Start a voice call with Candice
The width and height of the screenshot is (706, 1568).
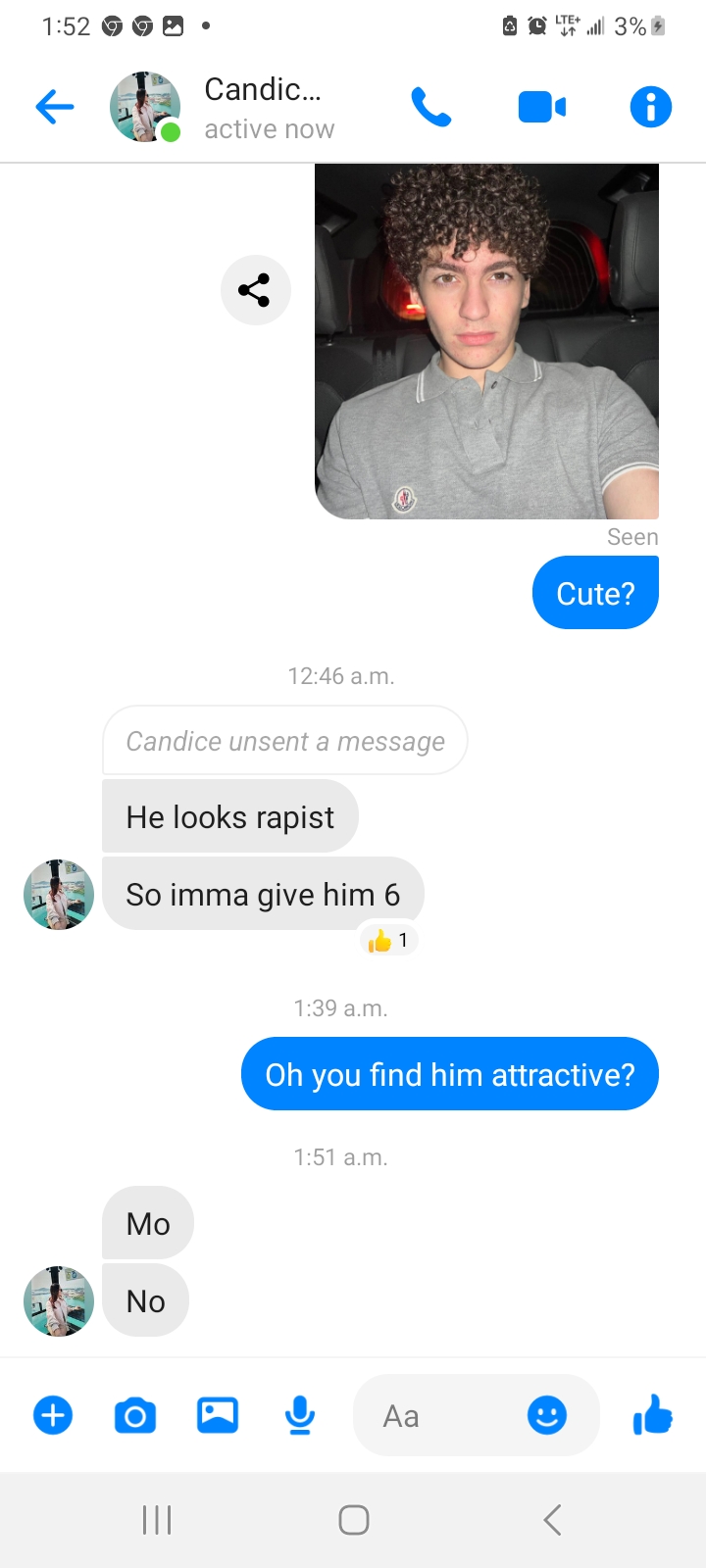click(x=431, y=107)
